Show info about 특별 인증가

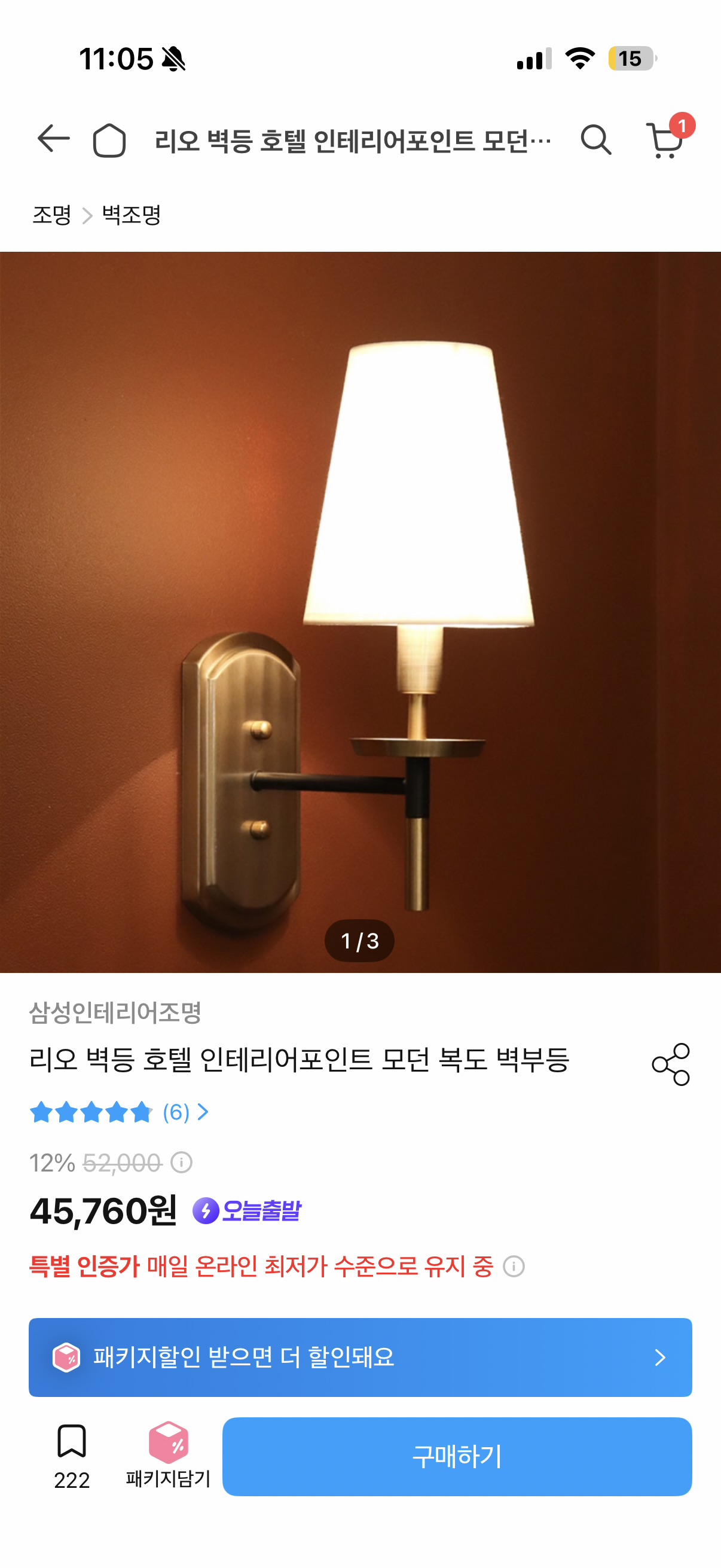(x=514, y=1266)
